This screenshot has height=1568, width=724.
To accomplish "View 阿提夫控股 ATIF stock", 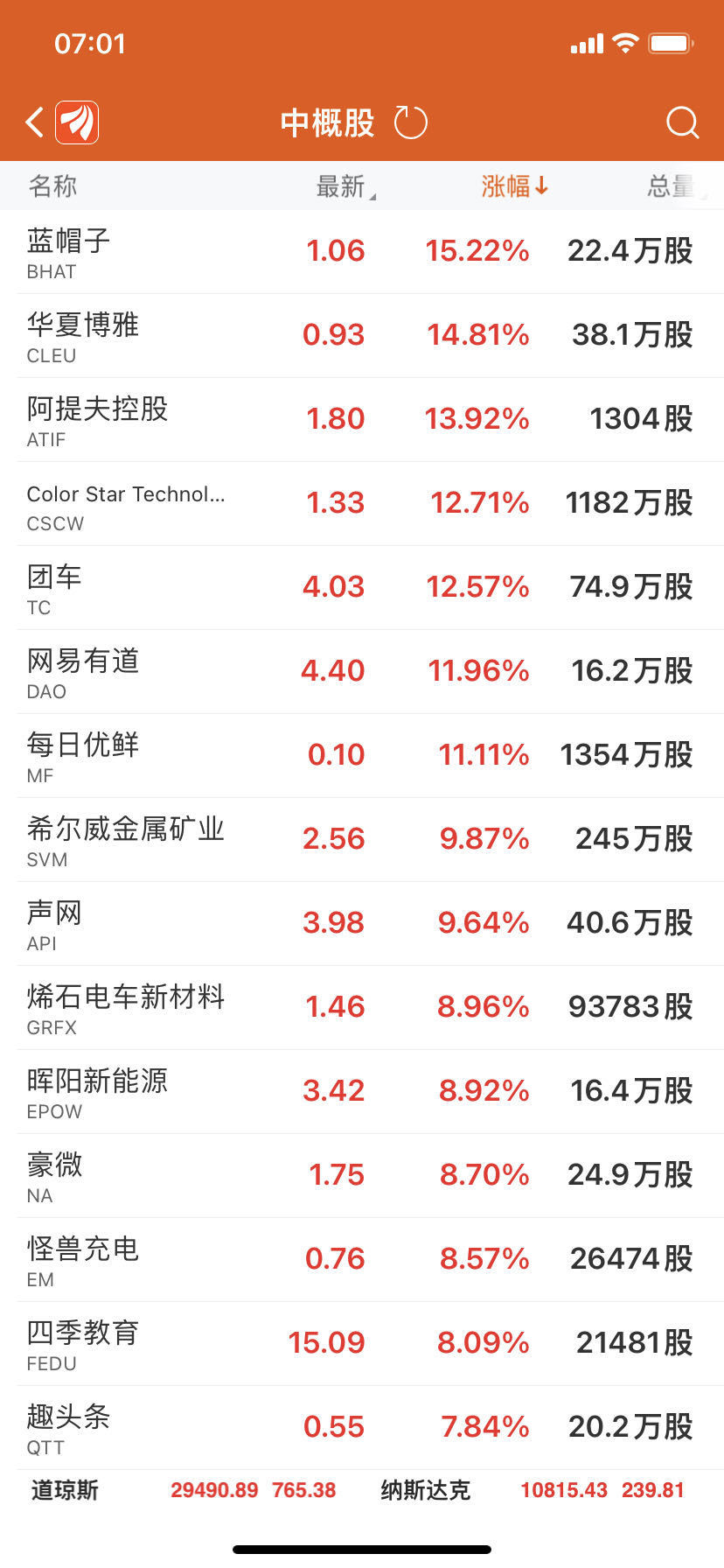I will [362, 420].
